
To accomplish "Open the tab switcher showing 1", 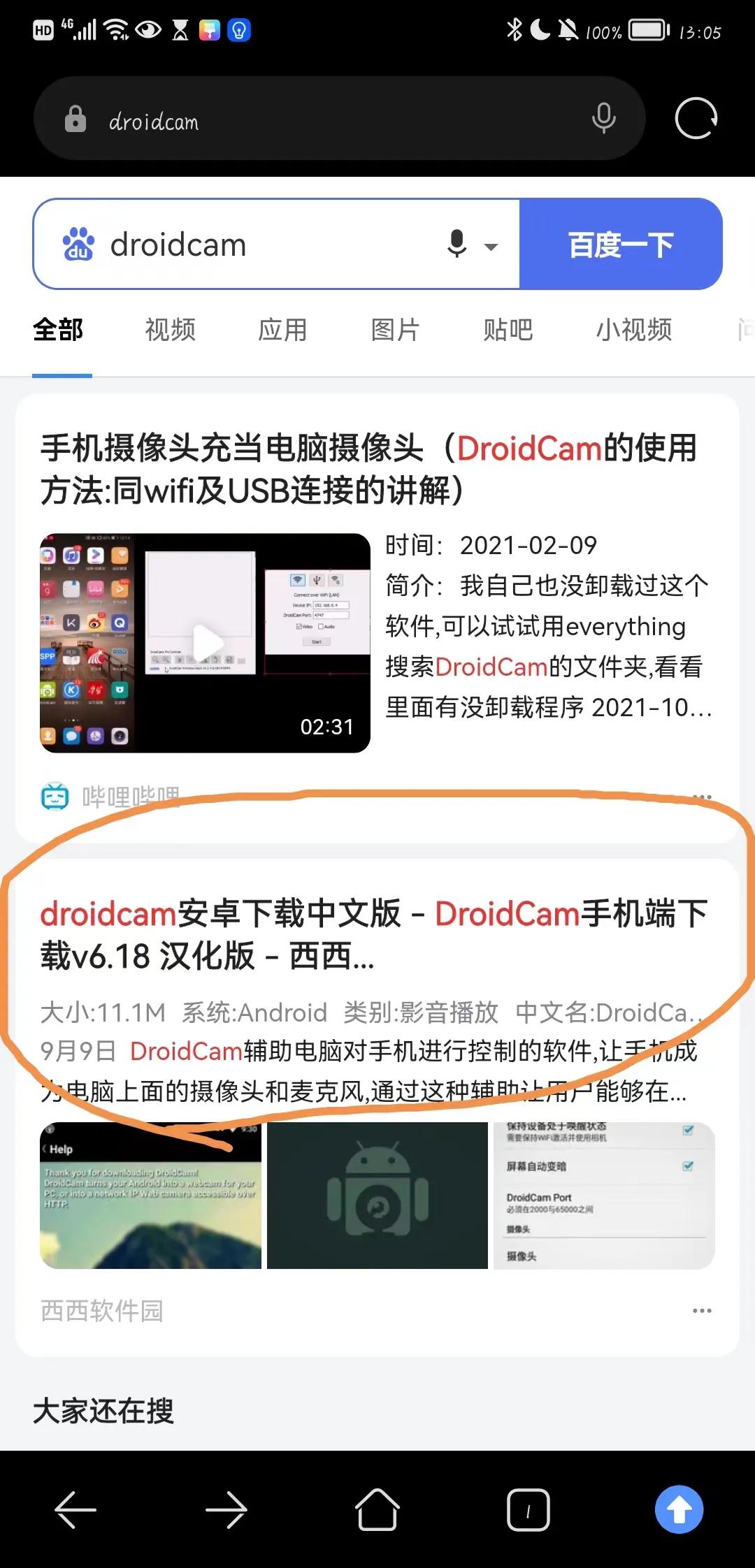I will (528, 1509).
